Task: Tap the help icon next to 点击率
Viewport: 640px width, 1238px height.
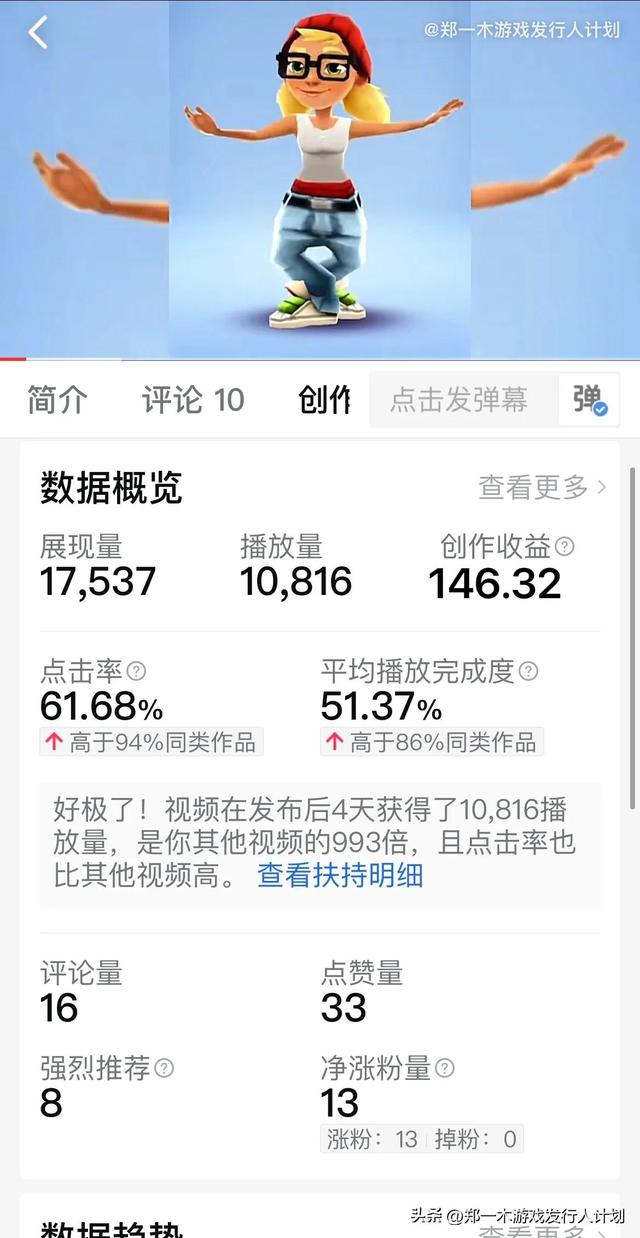Action: pos(137,671)
